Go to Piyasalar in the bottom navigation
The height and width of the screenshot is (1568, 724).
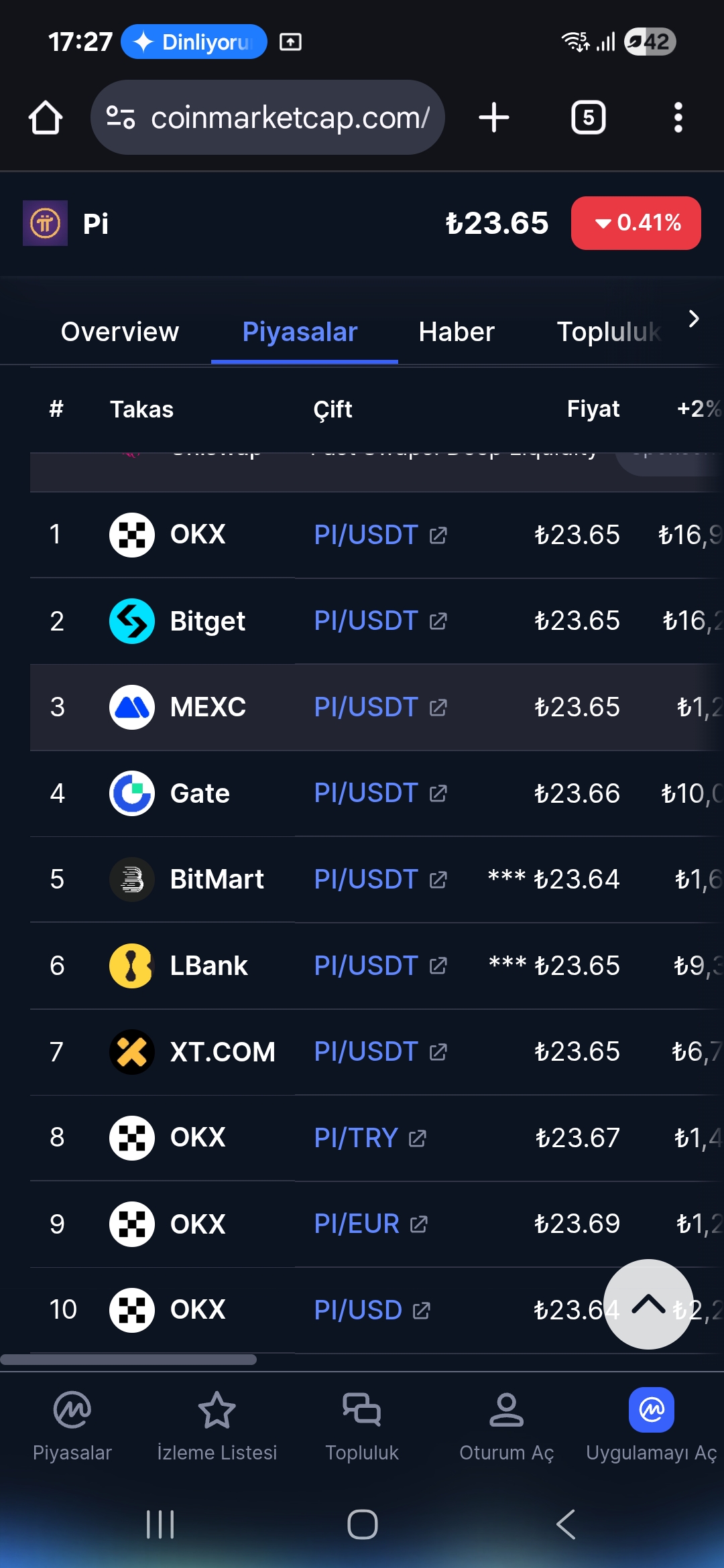pyautogui.click(x=72, y=1426)
